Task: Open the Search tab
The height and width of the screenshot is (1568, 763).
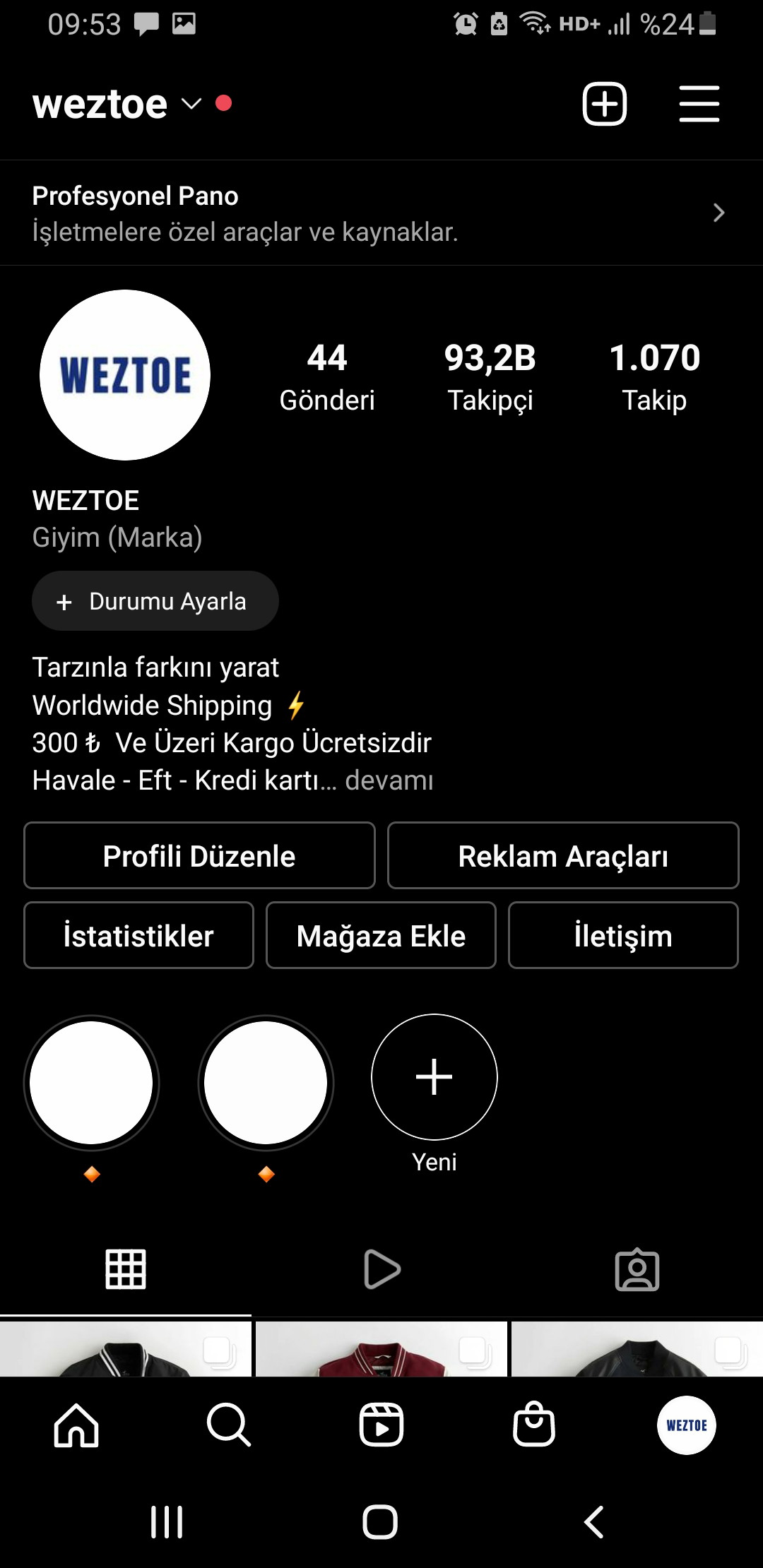Action: (228, 1425)
